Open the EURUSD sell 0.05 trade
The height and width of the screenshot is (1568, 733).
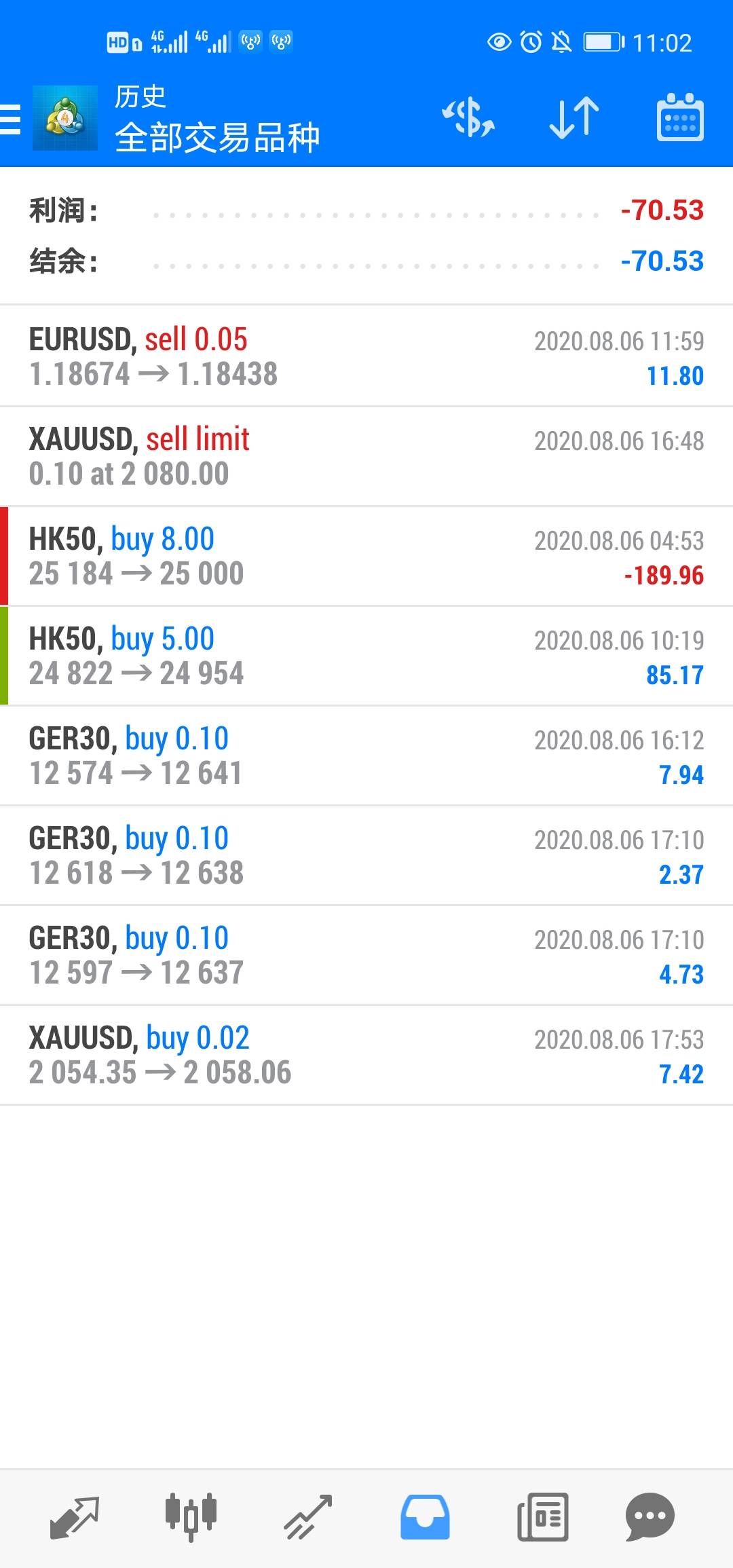366,356
